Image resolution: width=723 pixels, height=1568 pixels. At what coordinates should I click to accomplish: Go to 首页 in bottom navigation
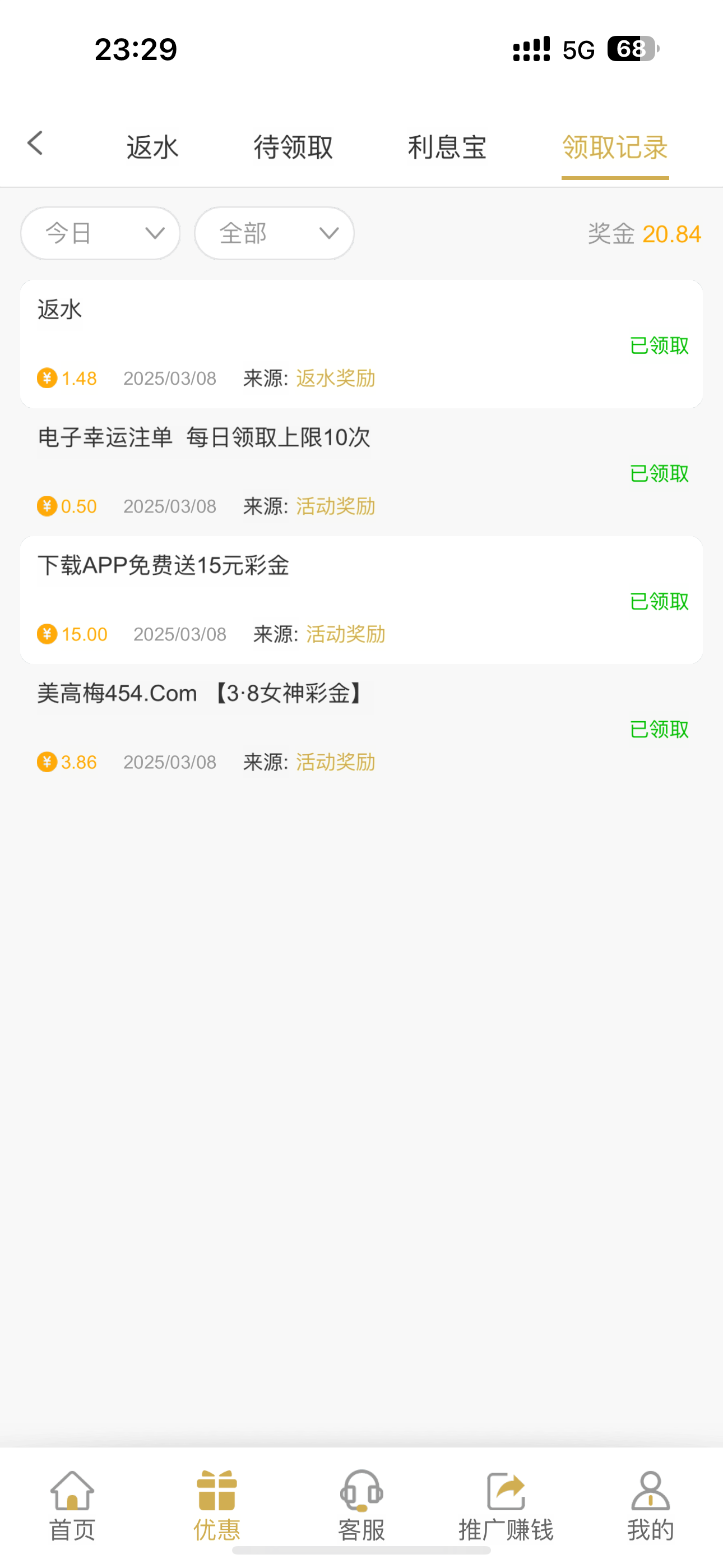(72, 1505)
